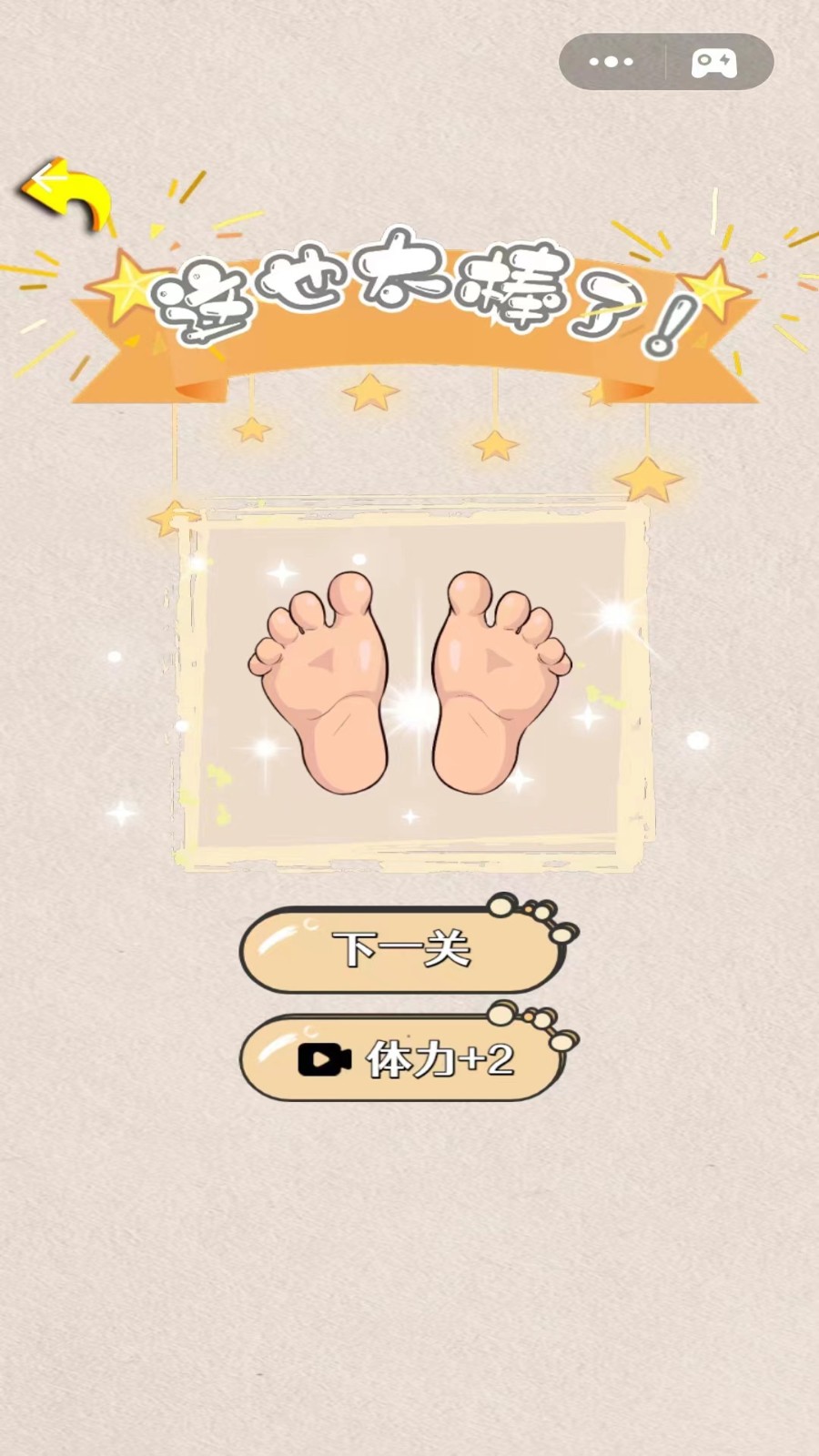This screenshot has height=1456, width=819.
Task: Tap the right foot in the photo
Action: pos(496,678)
